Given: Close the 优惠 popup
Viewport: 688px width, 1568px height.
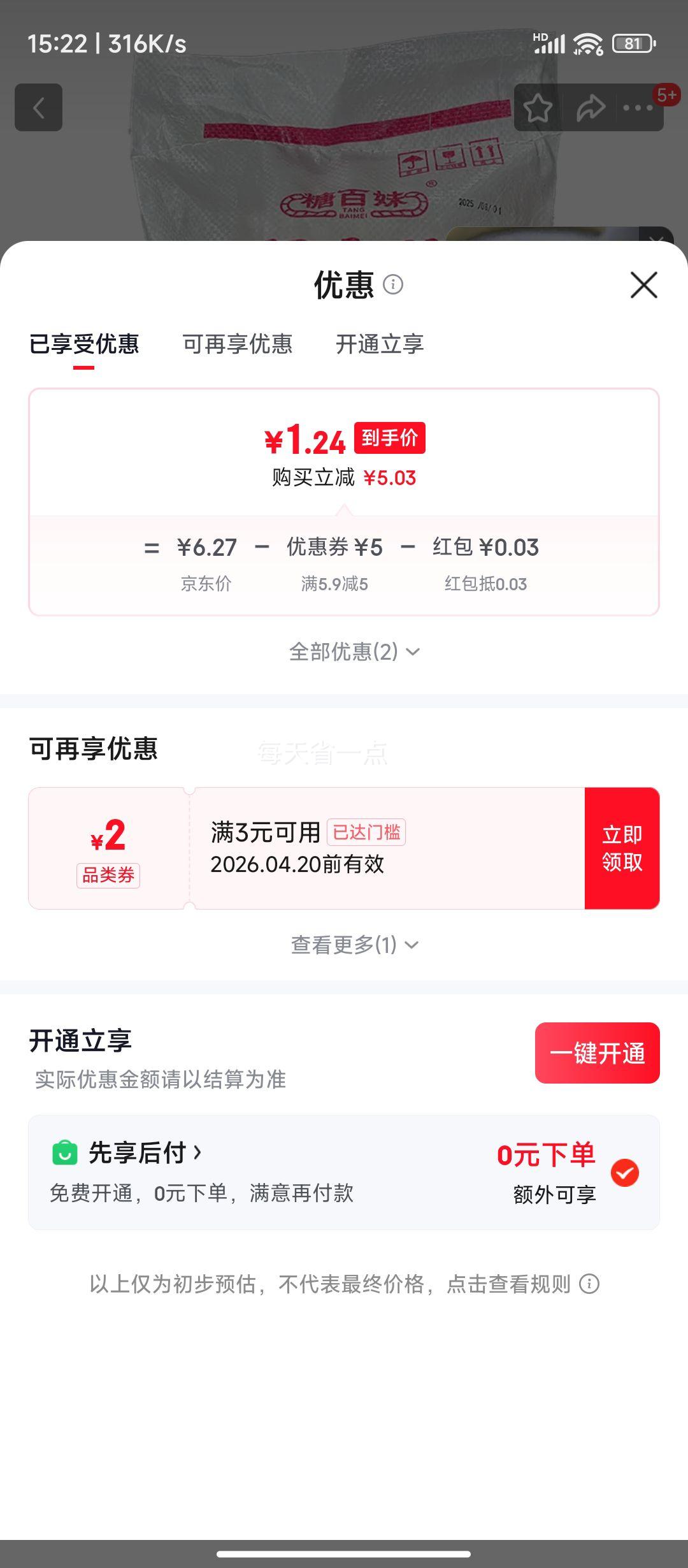Looking at the screenshot, I should click(x=643, y=285).
